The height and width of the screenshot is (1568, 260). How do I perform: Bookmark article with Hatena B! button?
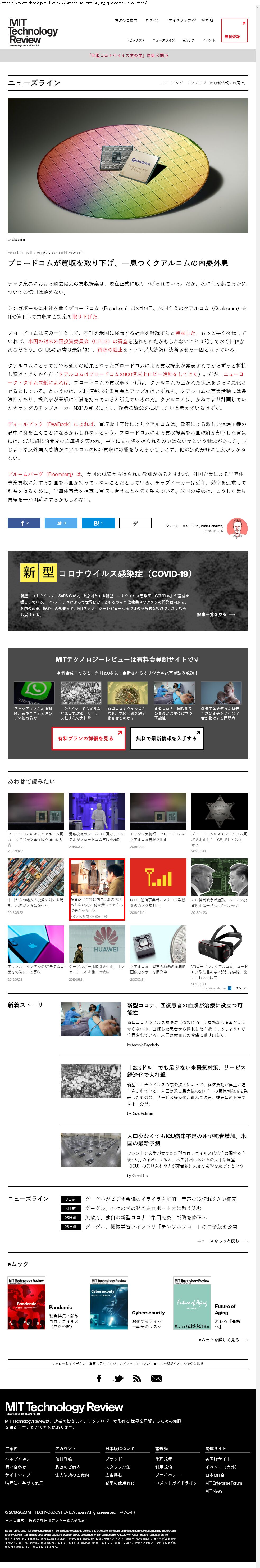pos(98,523)
